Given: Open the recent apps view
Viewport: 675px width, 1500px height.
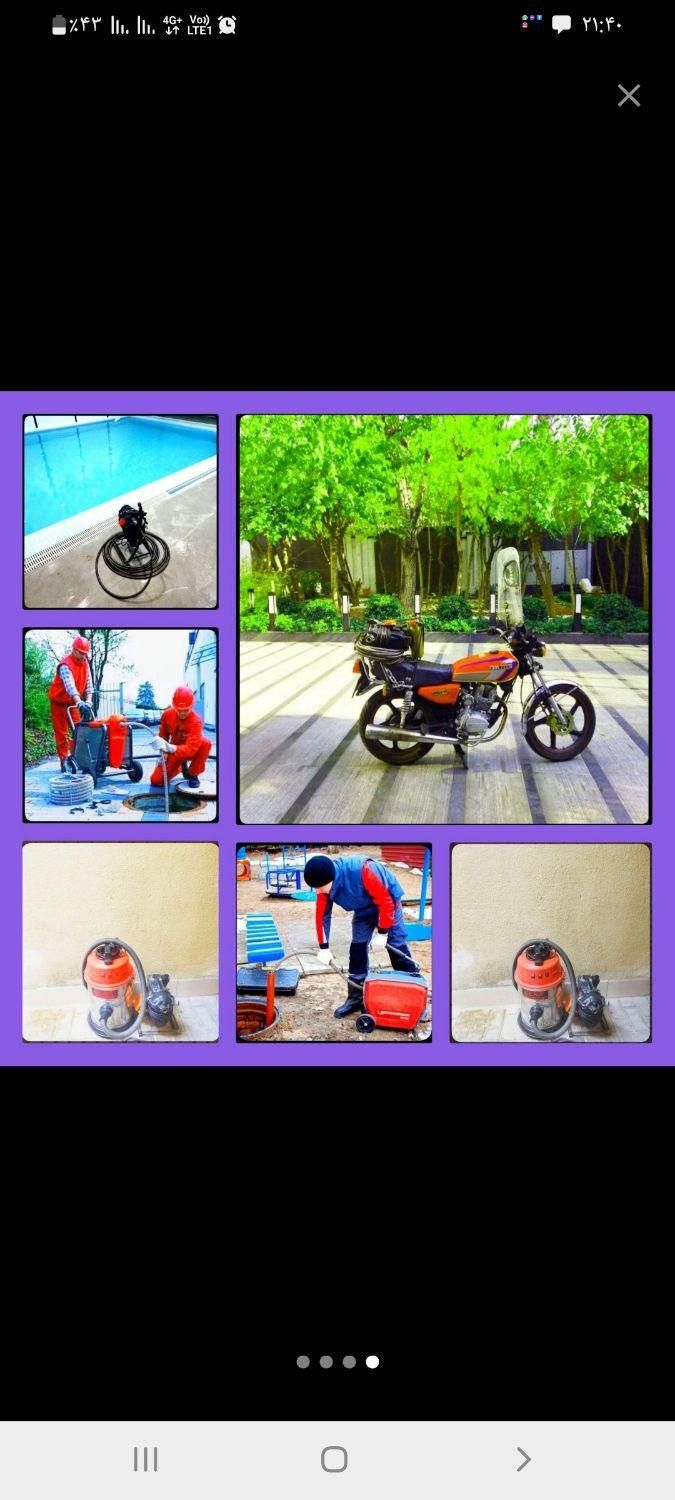Looking at the screenshot, I should [146, 1459].
